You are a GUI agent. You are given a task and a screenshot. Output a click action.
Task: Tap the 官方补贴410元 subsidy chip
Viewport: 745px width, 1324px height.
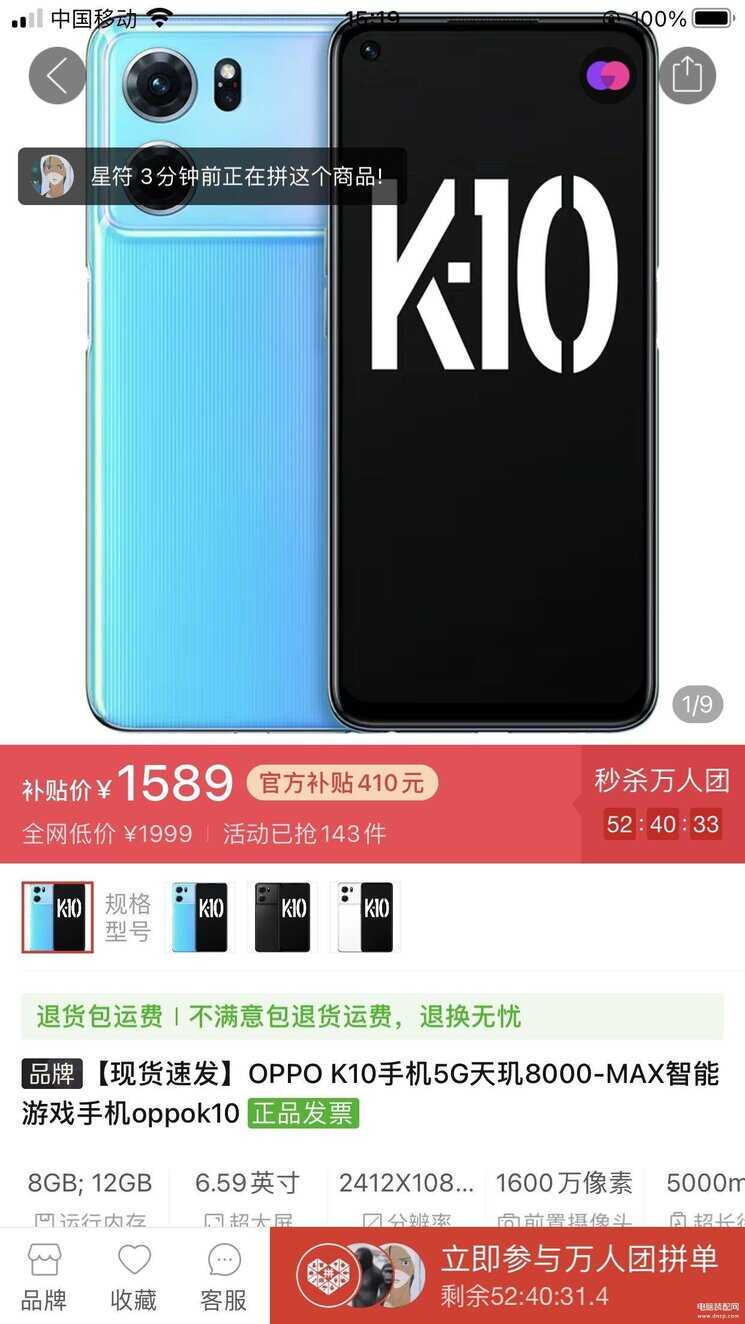(342, 782)
